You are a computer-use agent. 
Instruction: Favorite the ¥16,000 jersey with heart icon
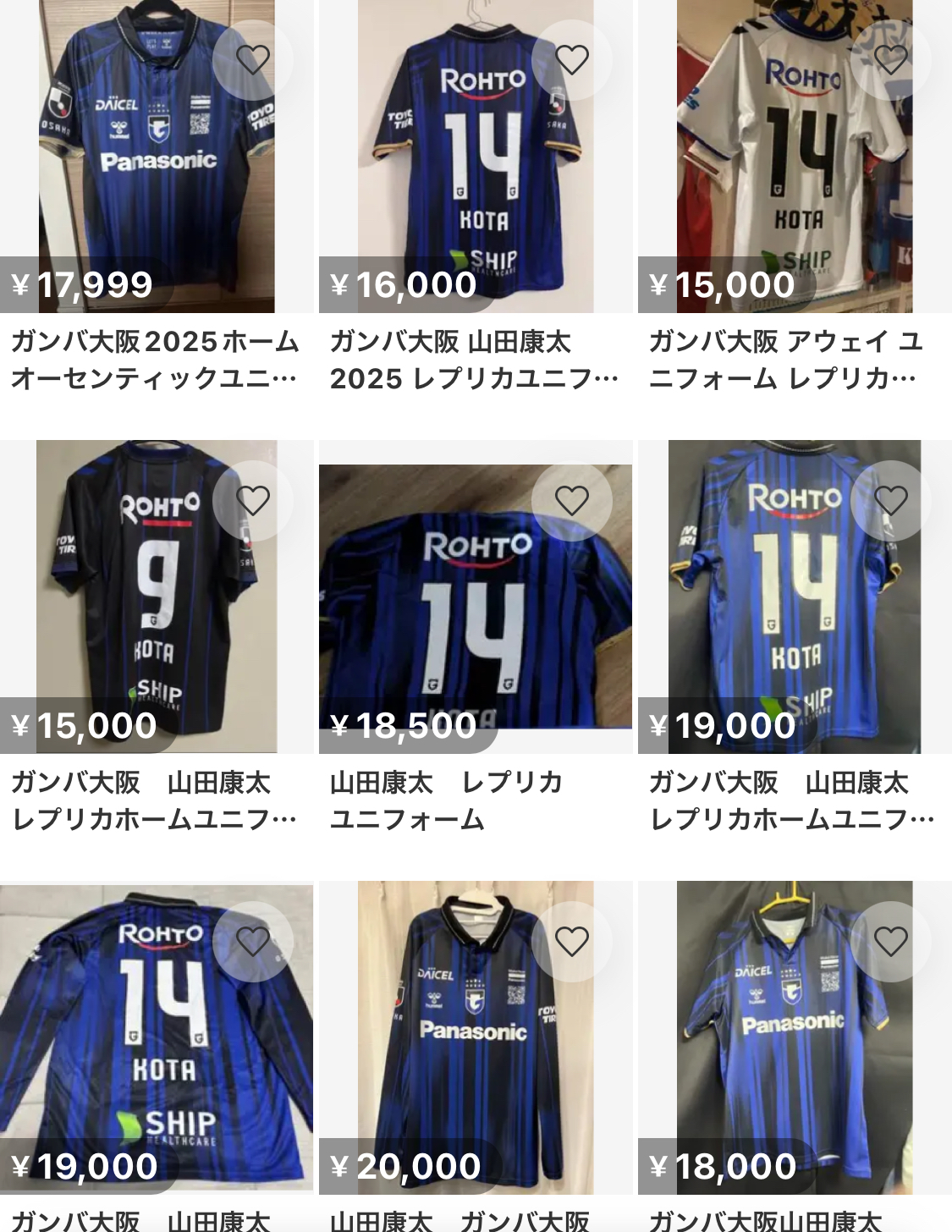pos(571,60)
